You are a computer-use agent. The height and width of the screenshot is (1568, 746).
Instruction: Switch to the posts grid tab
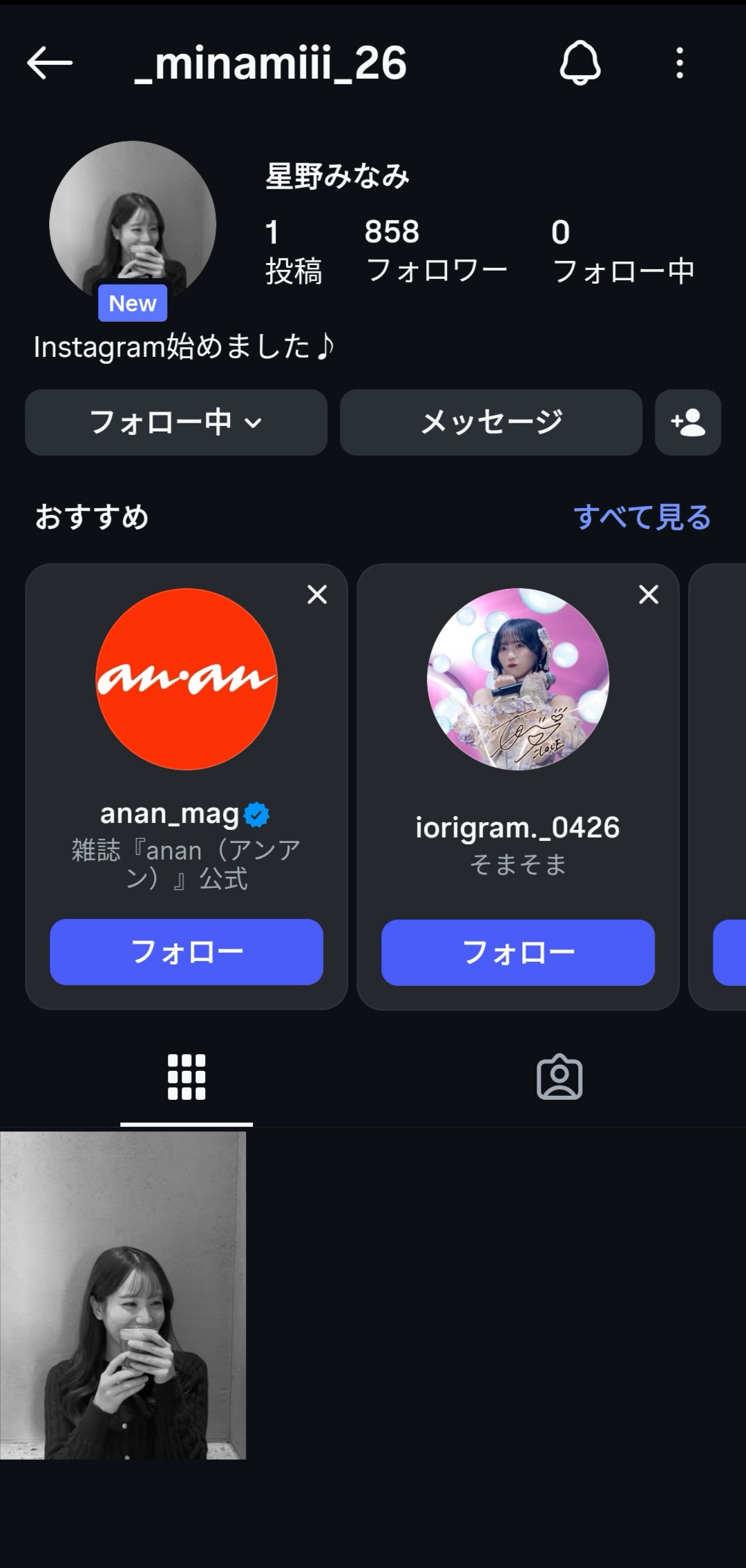pos(186,1076)
